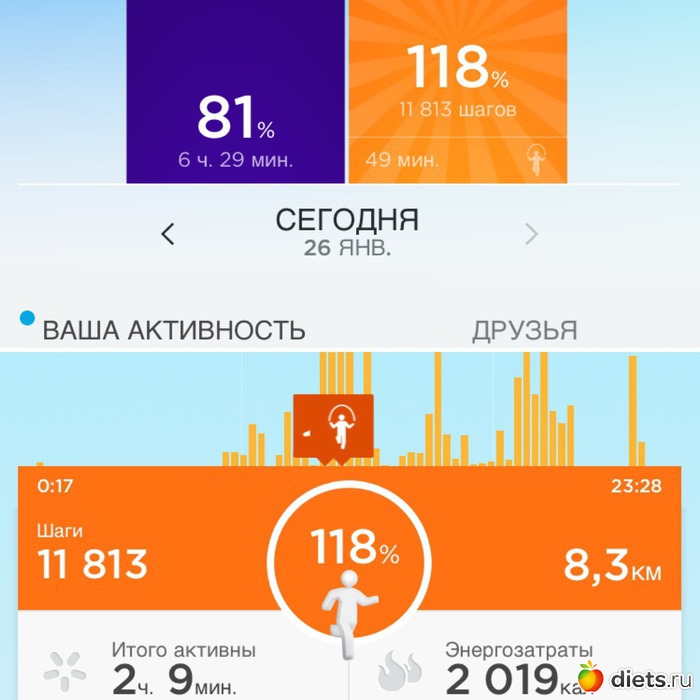700x700 pixels.
Task: Go to the previous day
Action: pos(168,234)
